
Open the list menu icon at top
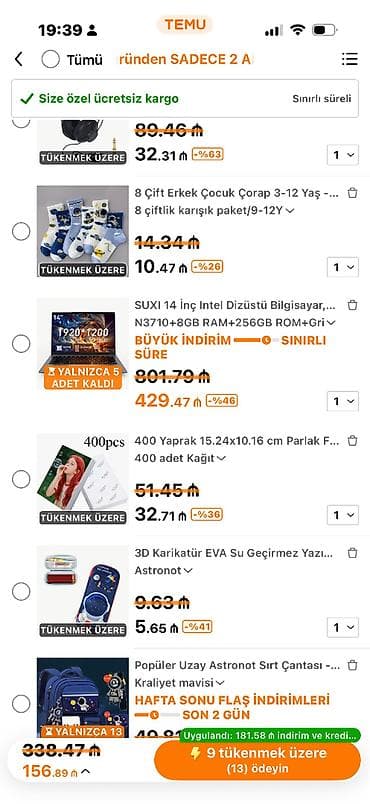click(350, 59)
